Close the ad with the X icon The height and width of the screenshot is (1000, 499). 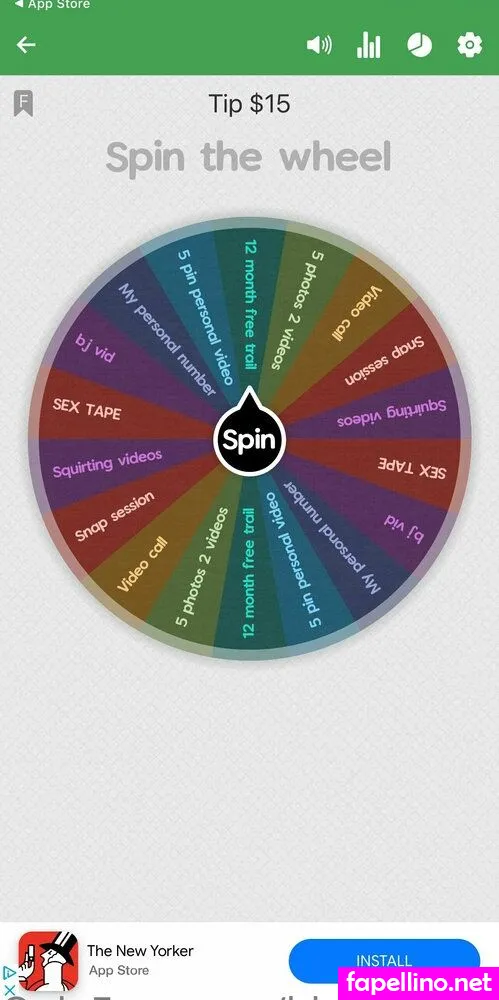[x=9, y=989]
